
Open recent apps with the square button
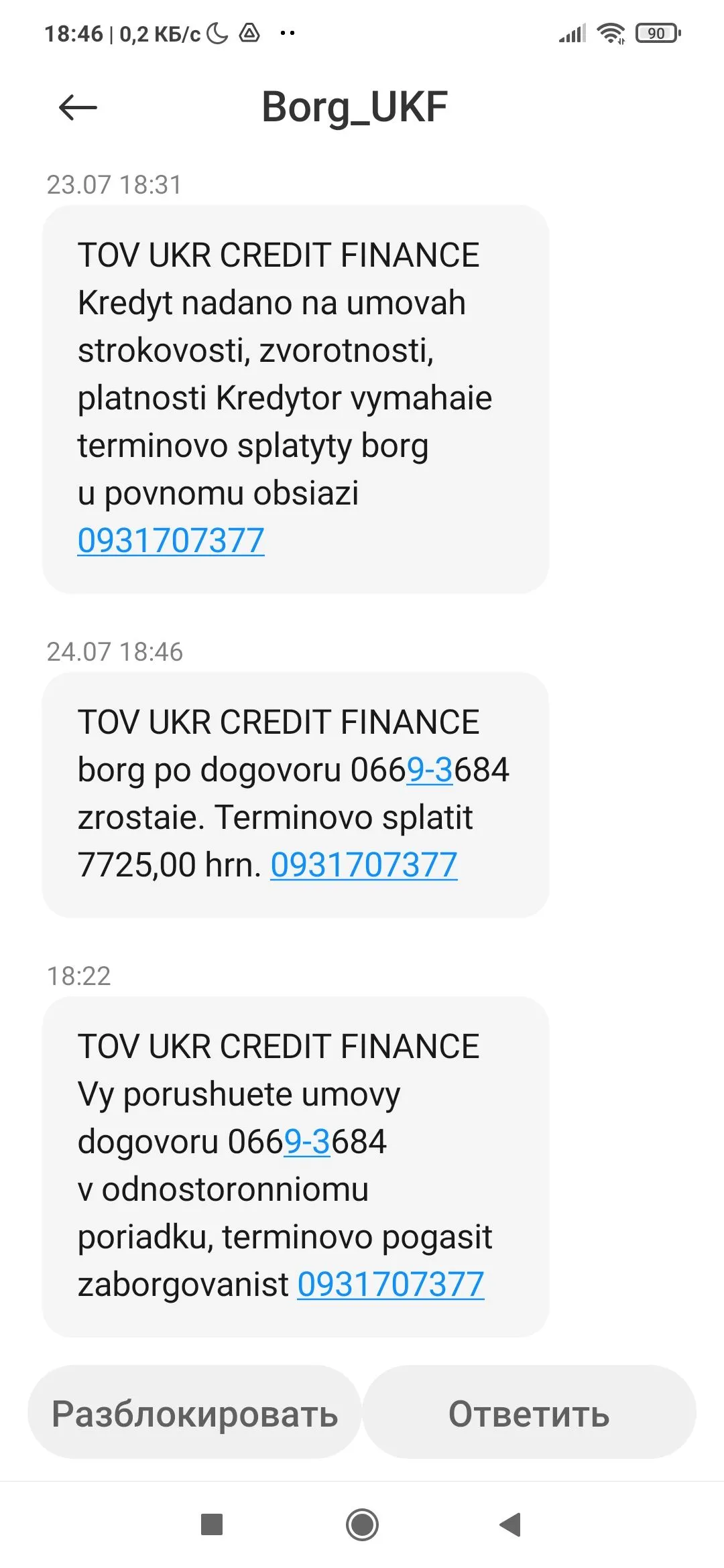coord(212,1524)
